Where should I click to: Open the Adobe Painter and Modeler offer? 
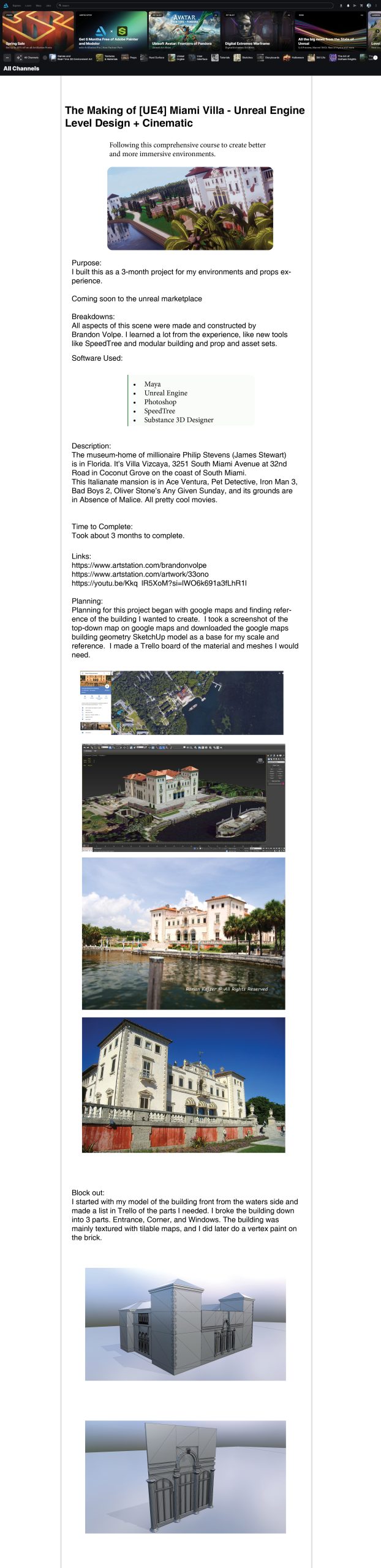(x=111, y=31)
